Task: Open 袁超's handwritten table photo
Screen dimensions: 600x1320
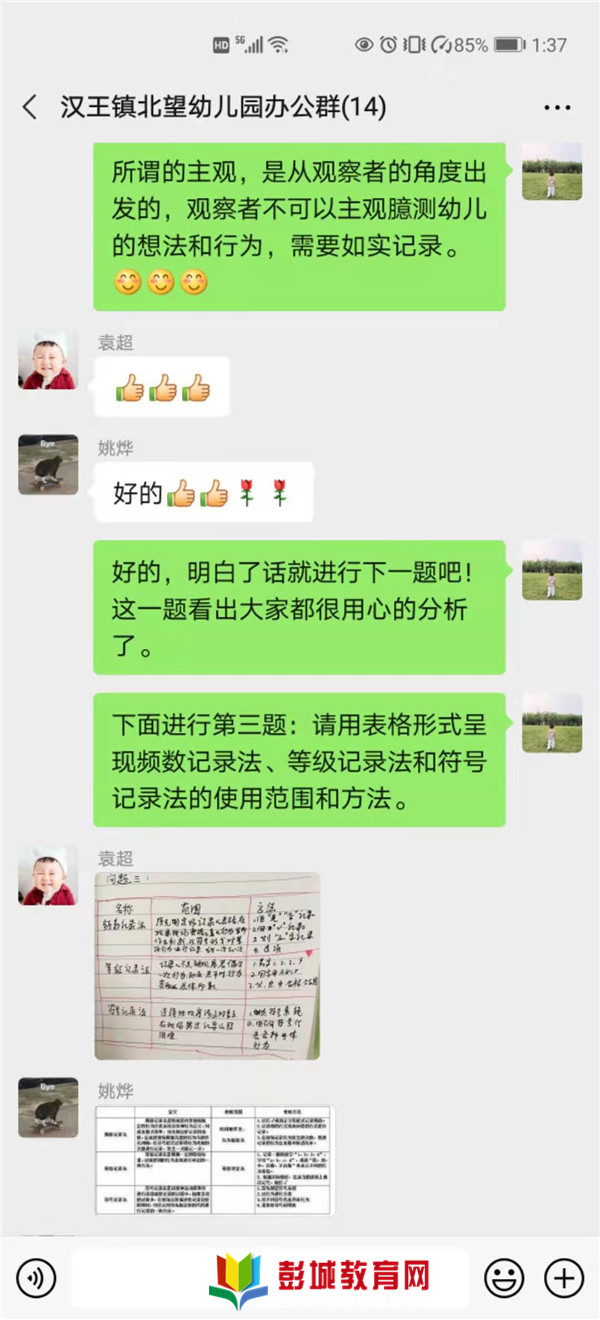Action: [x=207, y=966]
